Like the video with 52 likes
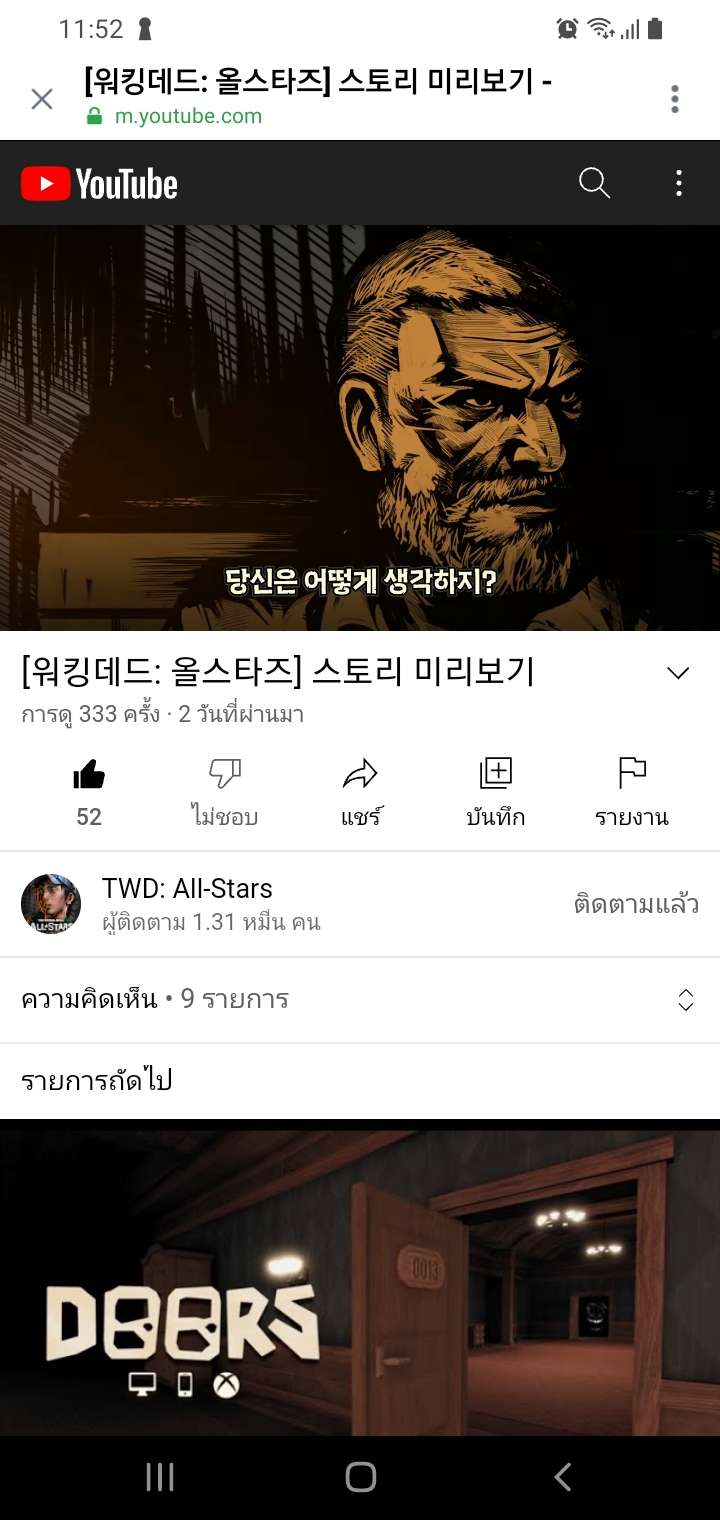 [89, 792]
